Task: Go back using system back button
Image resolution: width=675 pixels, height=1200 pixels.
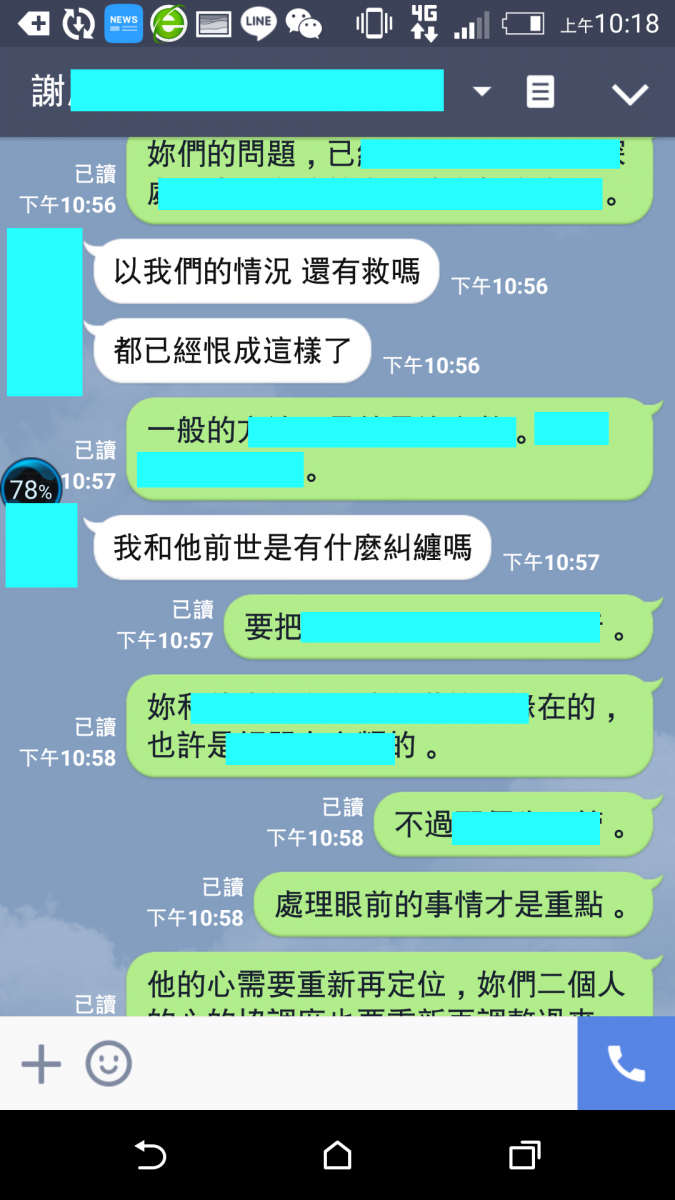Action: coord(150,1156)
